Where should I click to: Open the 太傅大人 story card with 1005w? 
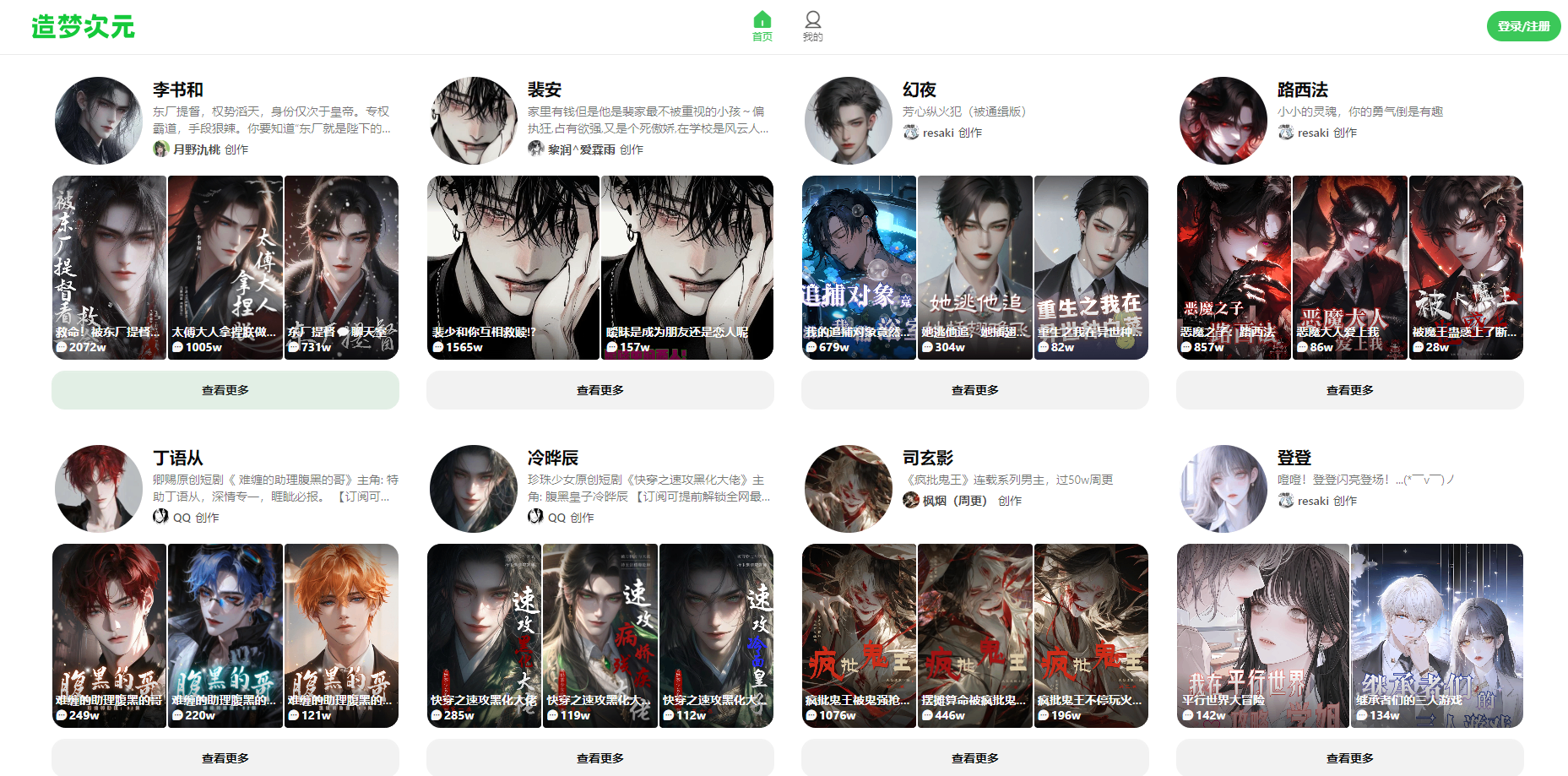225,268
